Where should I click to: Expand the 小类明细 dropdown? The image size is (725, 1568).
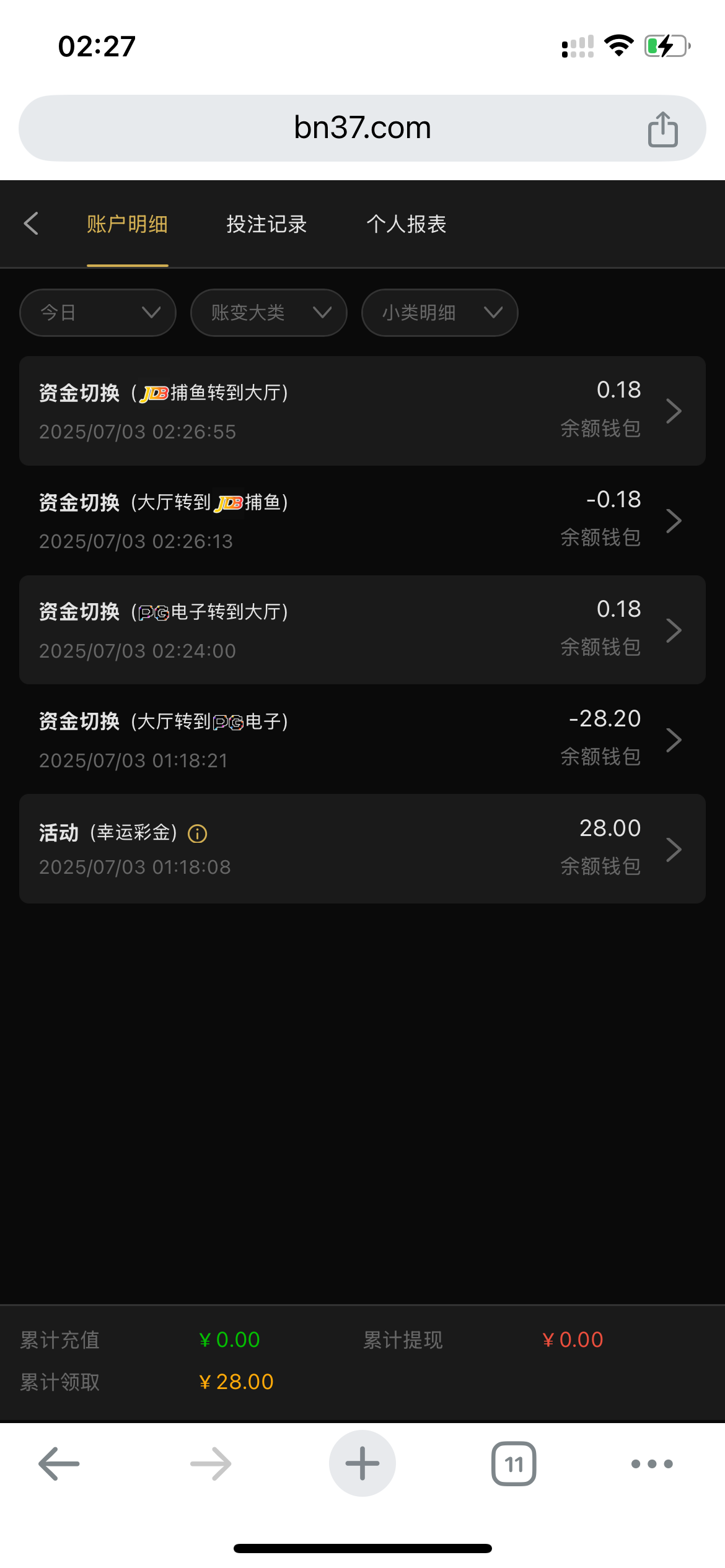pos(439,313)
